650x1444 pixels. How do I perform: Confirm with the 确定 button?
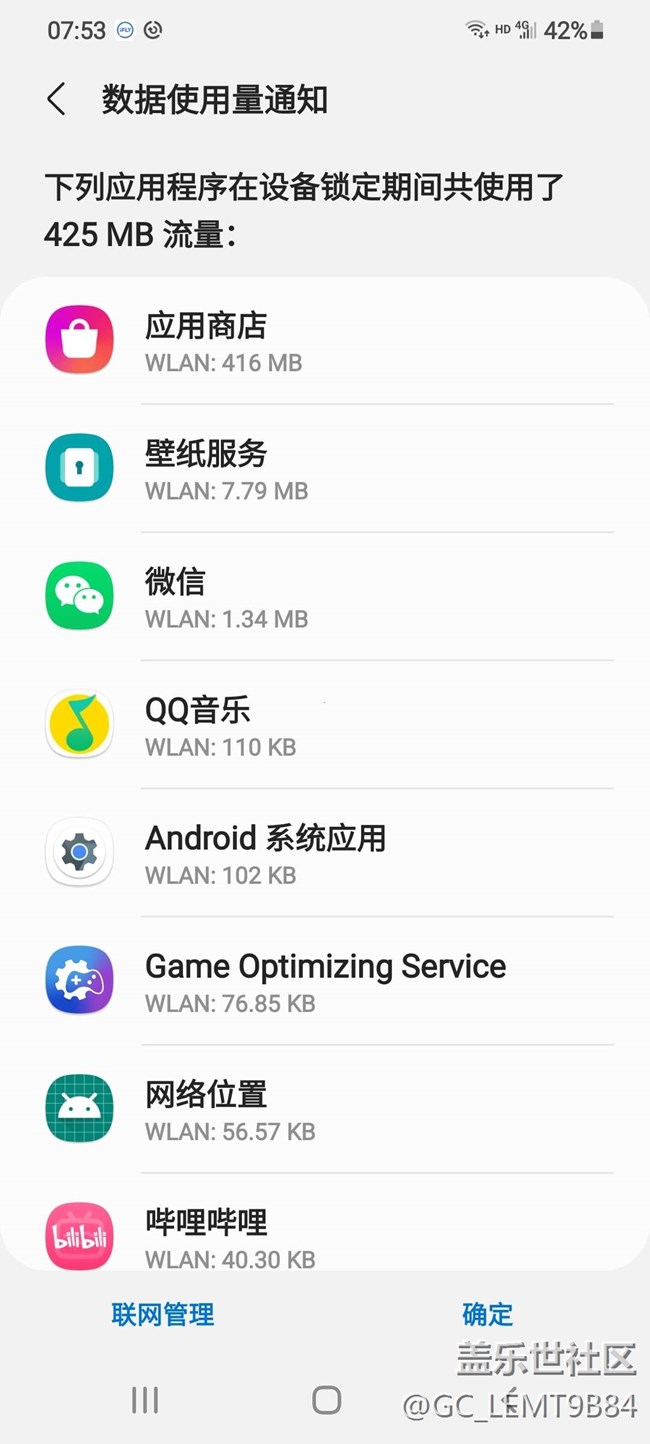pyautogui.click(x=487, y=1314)
